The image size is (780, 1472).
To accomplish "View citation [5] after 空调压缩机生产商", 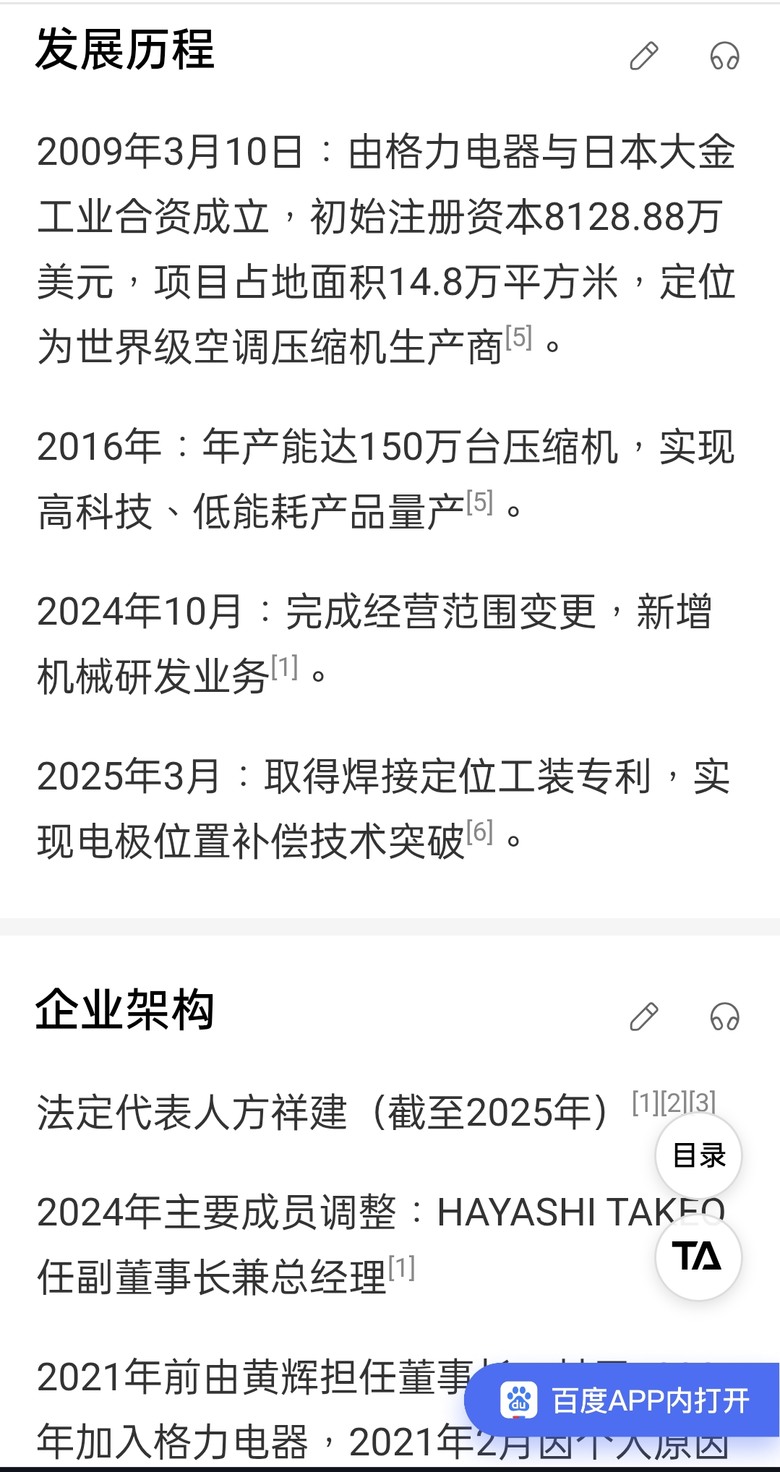I will (x=518, y=338).
